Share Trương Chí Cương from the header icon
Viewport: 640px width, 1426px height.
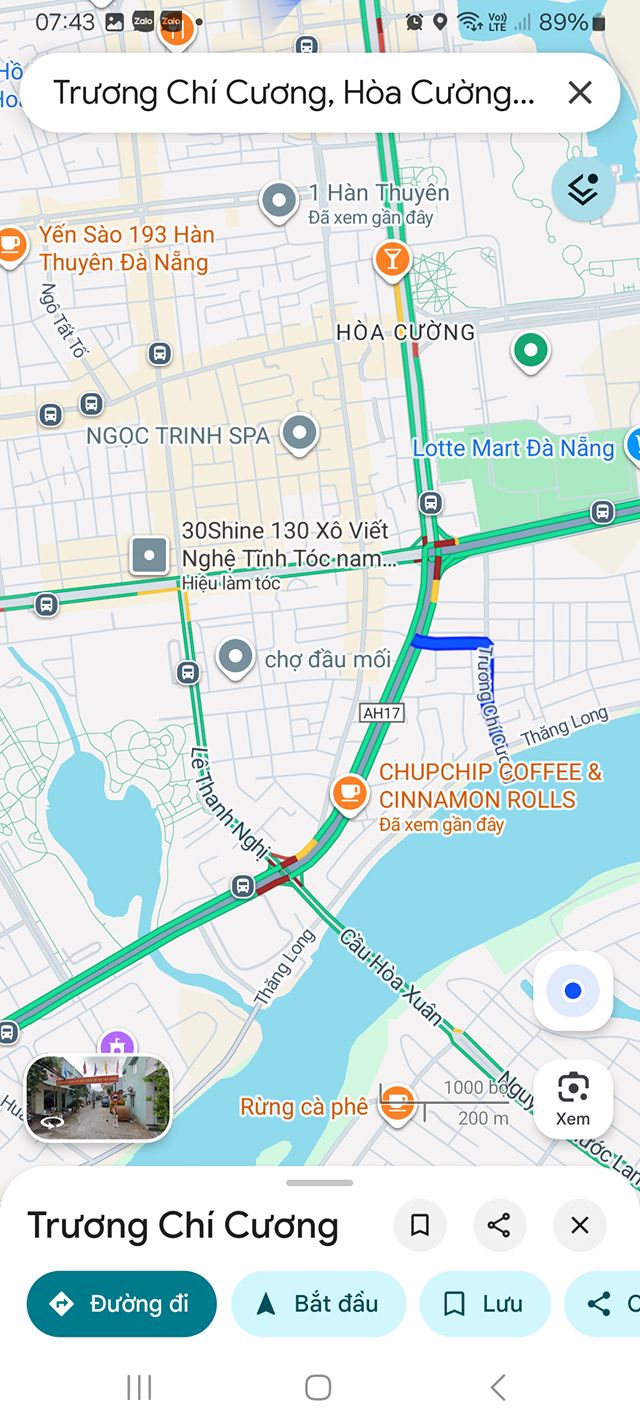coord(500,1225)
